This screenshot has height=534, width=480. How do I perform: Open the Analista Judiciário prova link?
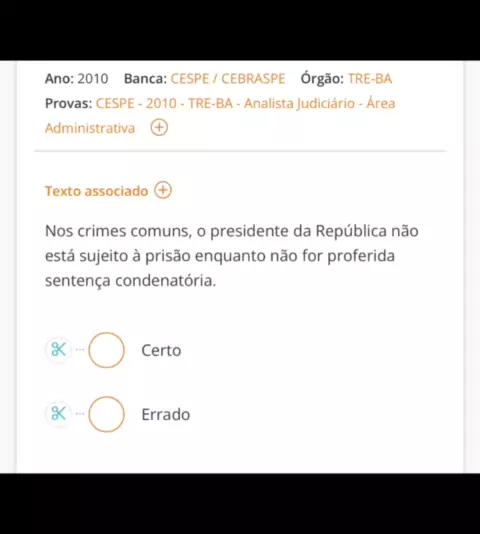[x=220, y=115]
